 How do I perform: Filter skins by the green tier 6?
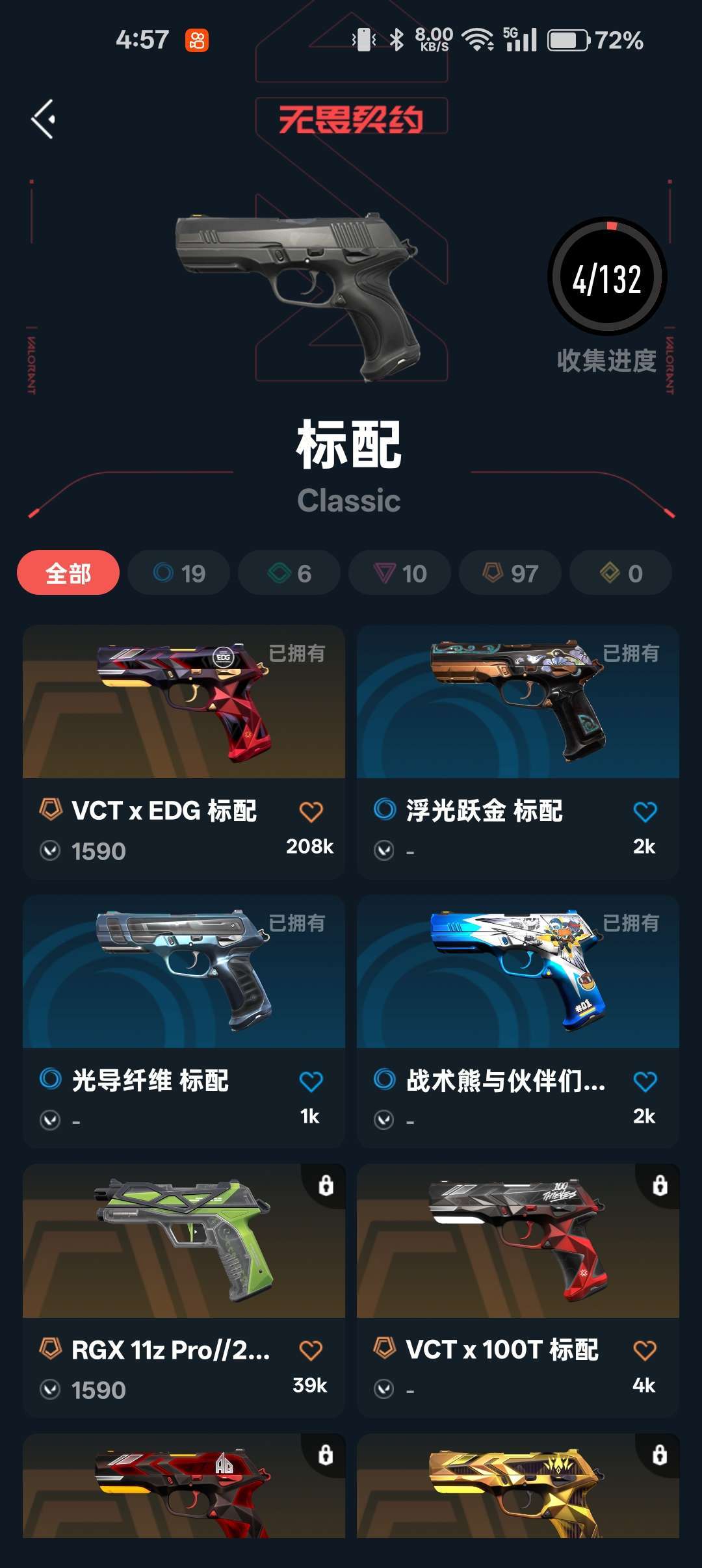pos(289,573)
